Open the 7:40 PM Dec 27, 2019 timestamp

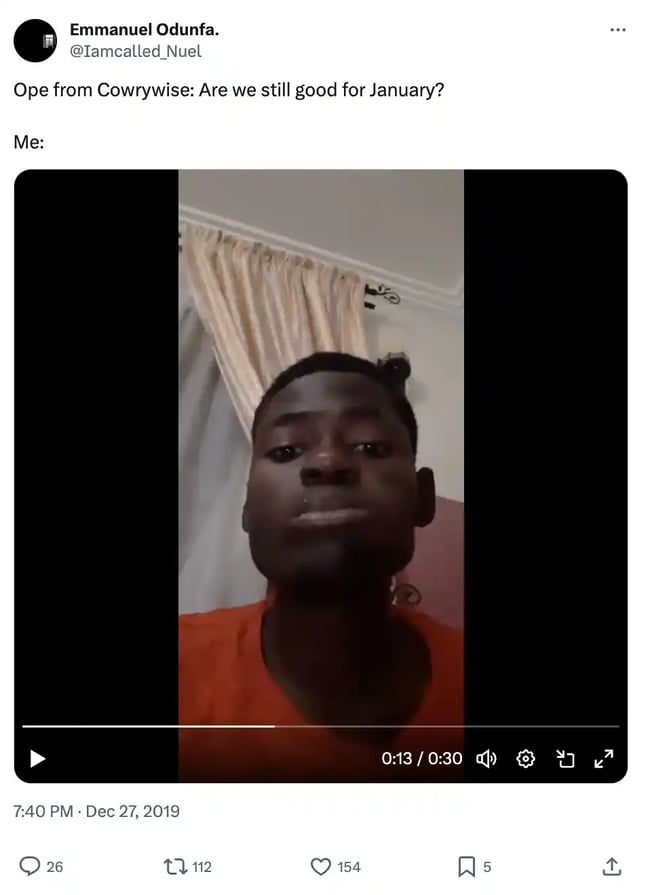(97, 811)
